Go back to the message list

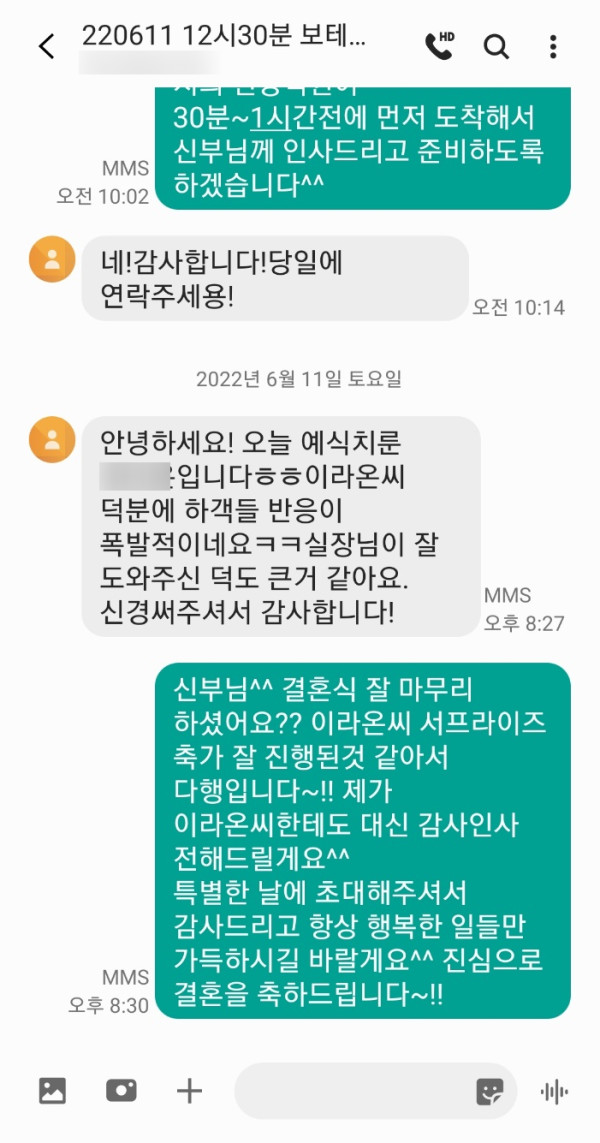(x=46, y=46)
